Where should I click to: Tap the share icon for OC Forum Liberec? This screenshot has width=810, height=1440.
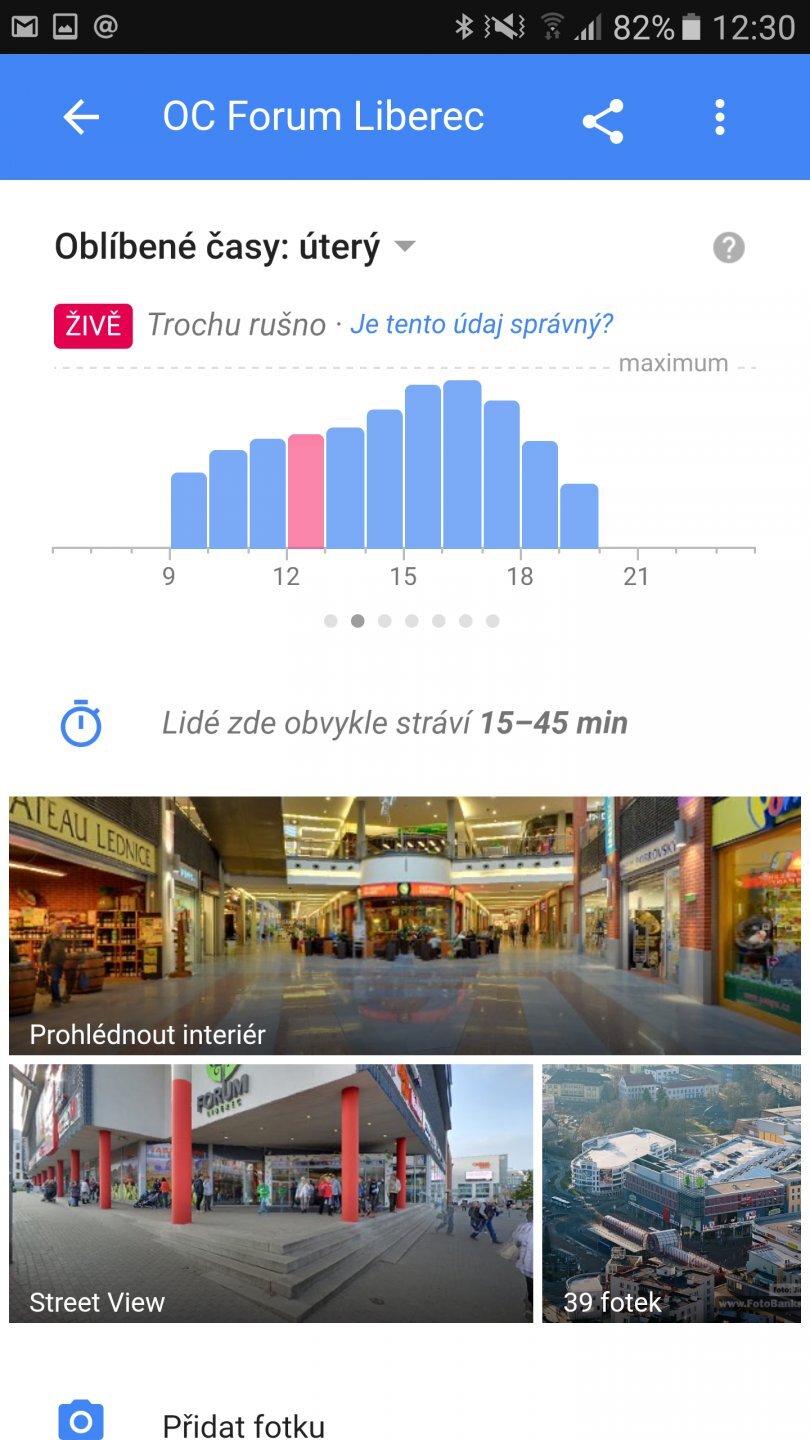(603, 117)
